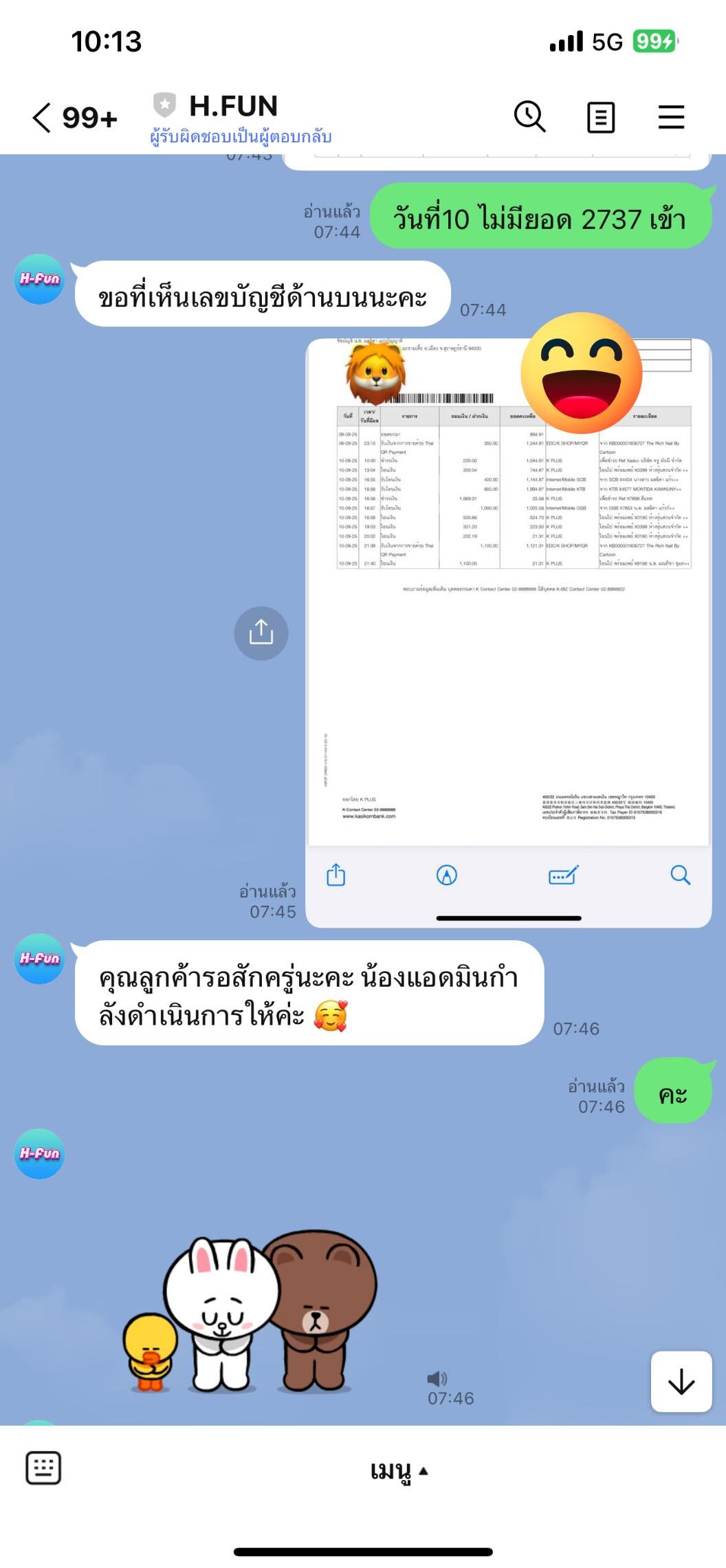The height and width of the screenshot is (1568, 726).
Task: Open the hamburger menu
Action: point(671,117)
